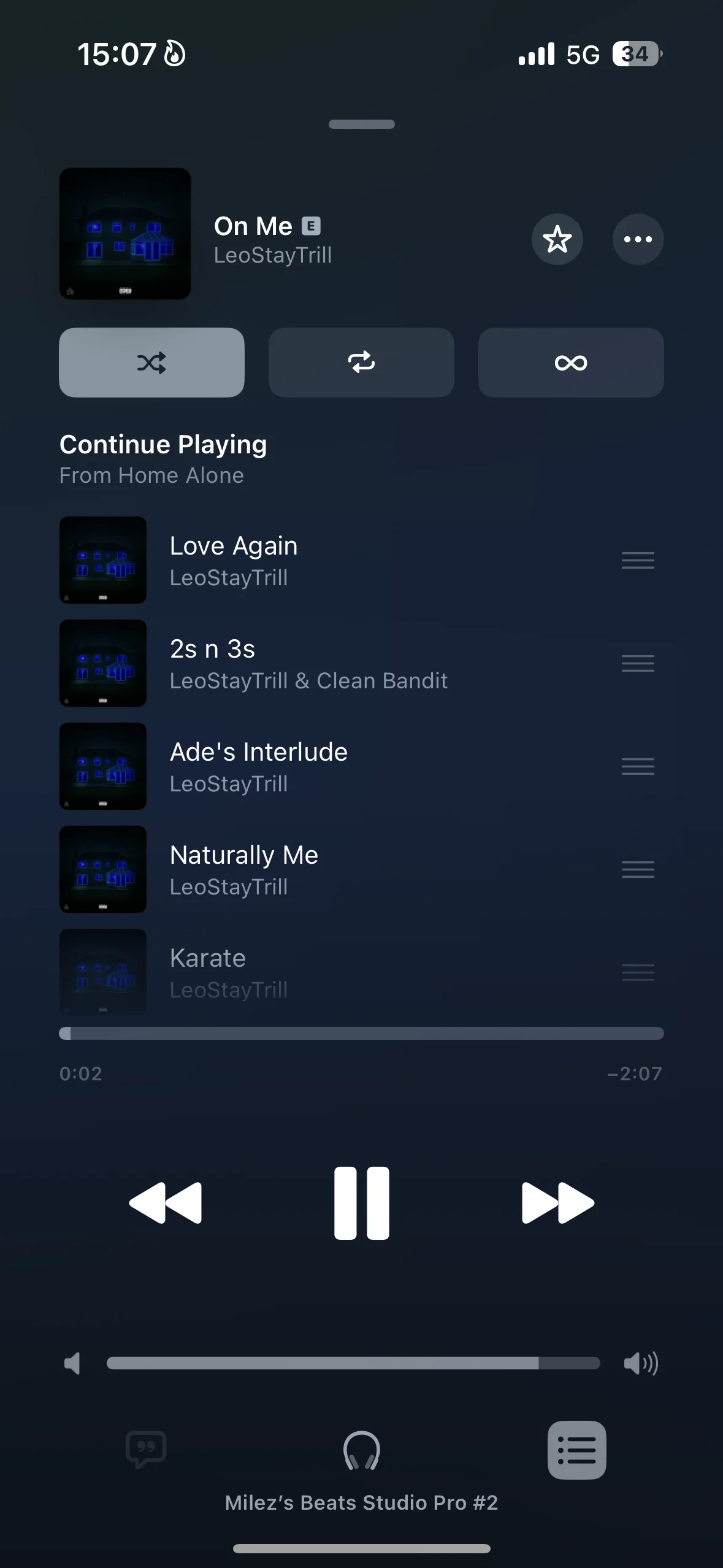This screenshot has width=723, height=1568.
Task: Turn off shuffle mode
Action: (151, 363)
